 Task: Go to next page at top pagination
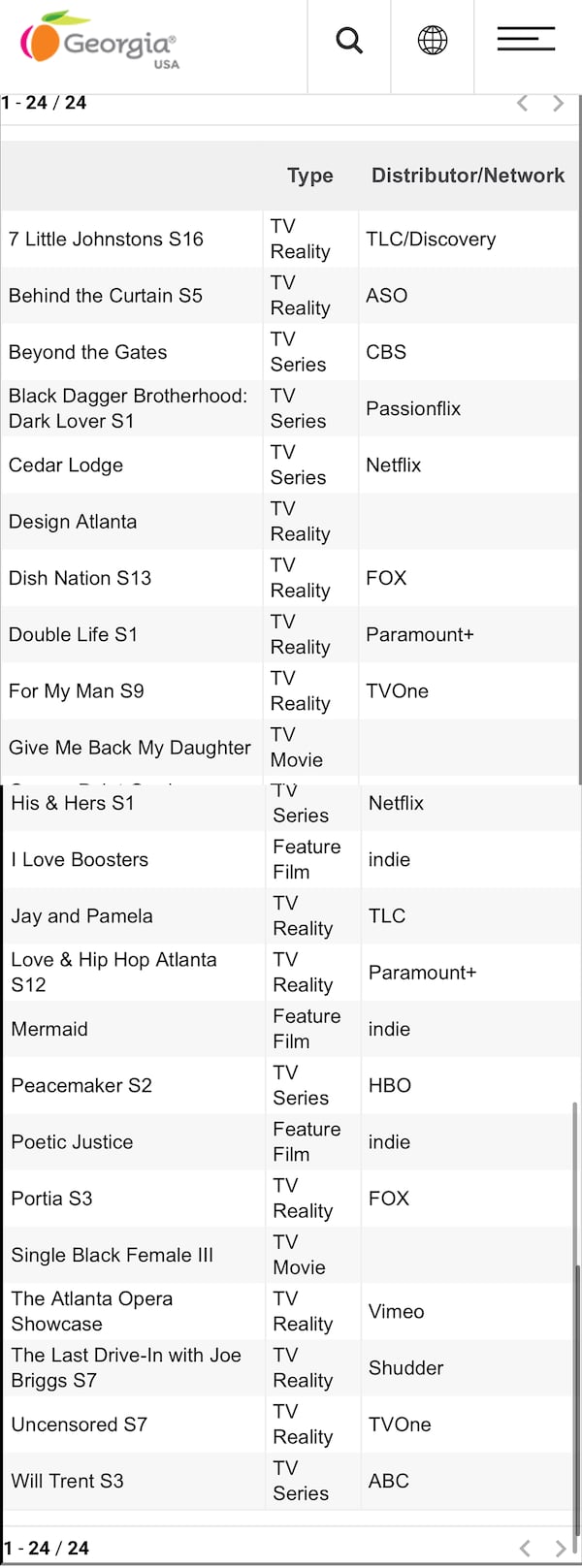pyautogui.click(x=559, y=103)
